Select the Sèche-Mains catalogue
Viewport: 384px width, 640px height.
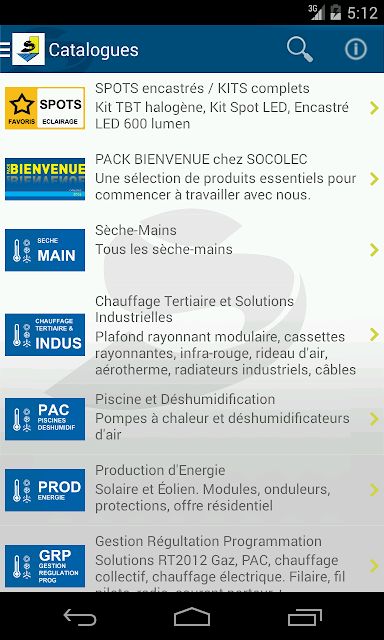pos(192,250)
